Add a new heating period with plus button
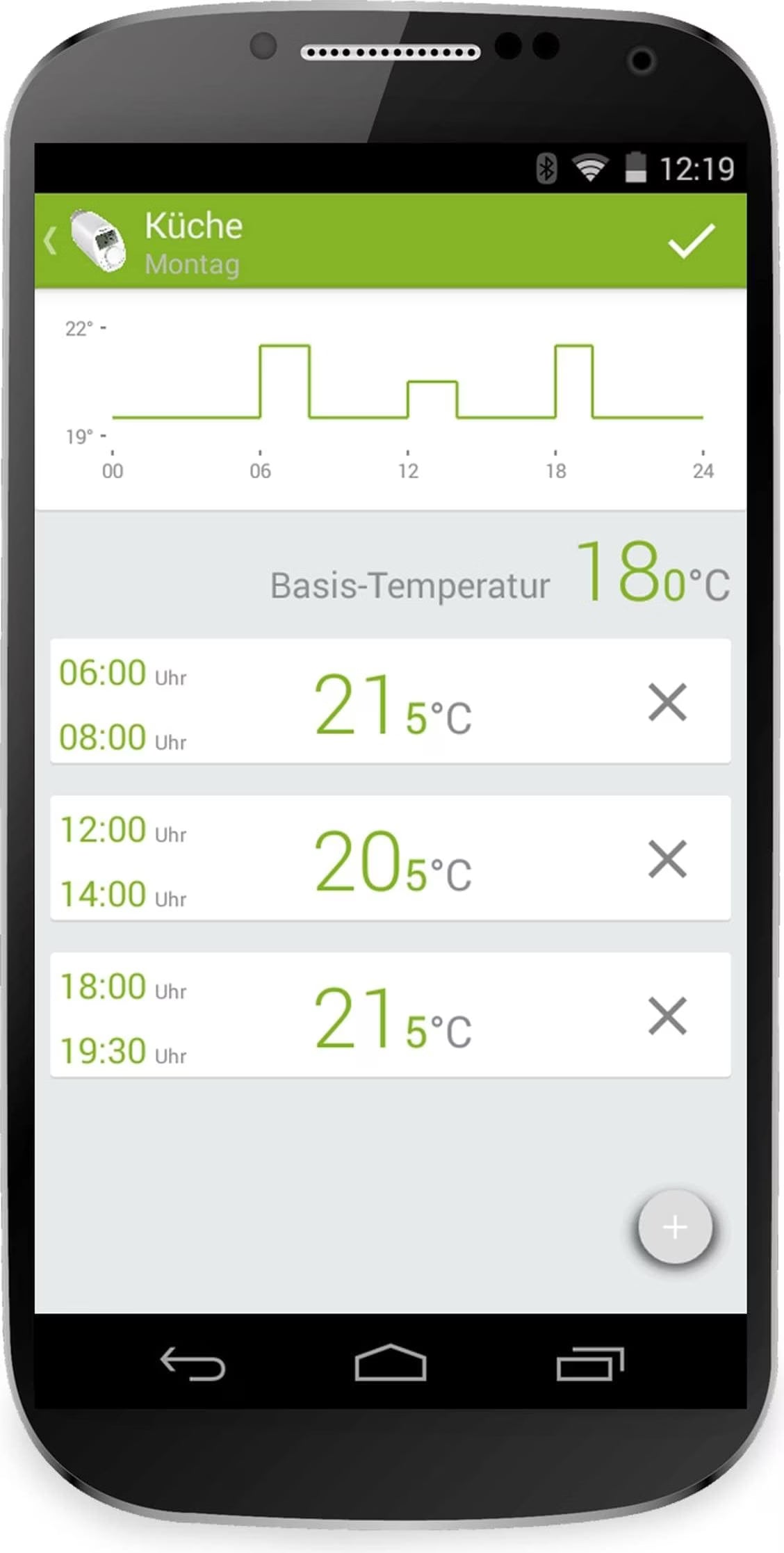 click(674, 1227)
